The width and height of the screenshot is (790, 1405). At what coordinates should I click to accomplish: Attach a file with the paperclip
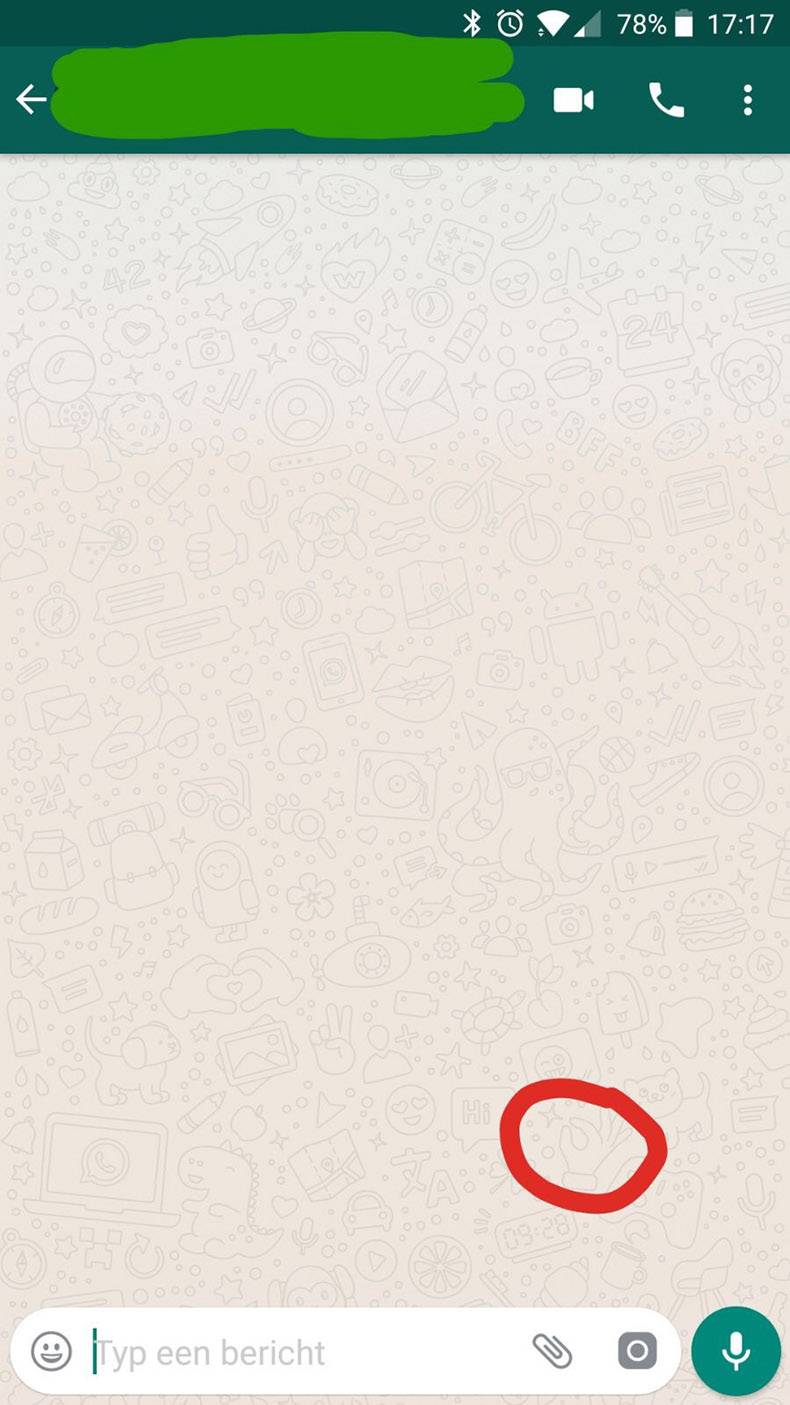click(551, 1352)
